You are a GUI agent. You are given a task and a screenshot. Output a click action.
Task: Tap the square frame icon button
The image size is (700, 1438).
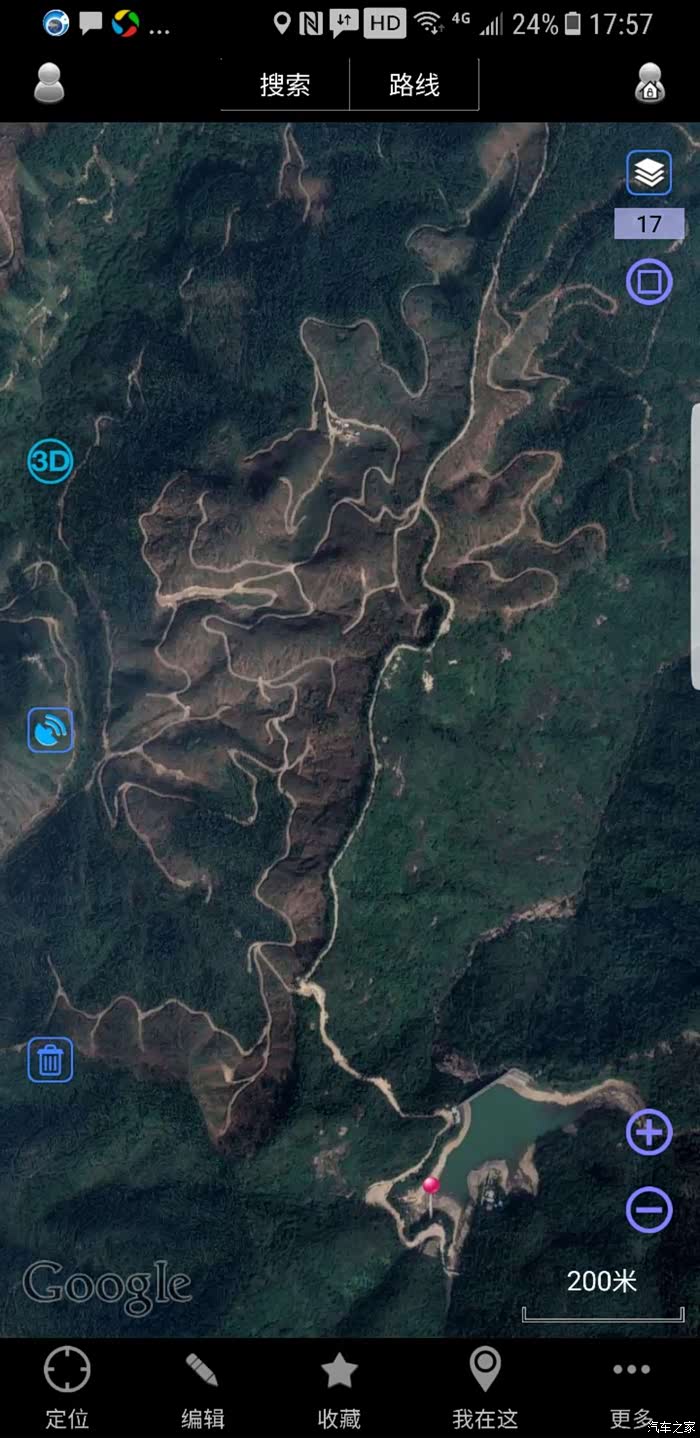649,281
